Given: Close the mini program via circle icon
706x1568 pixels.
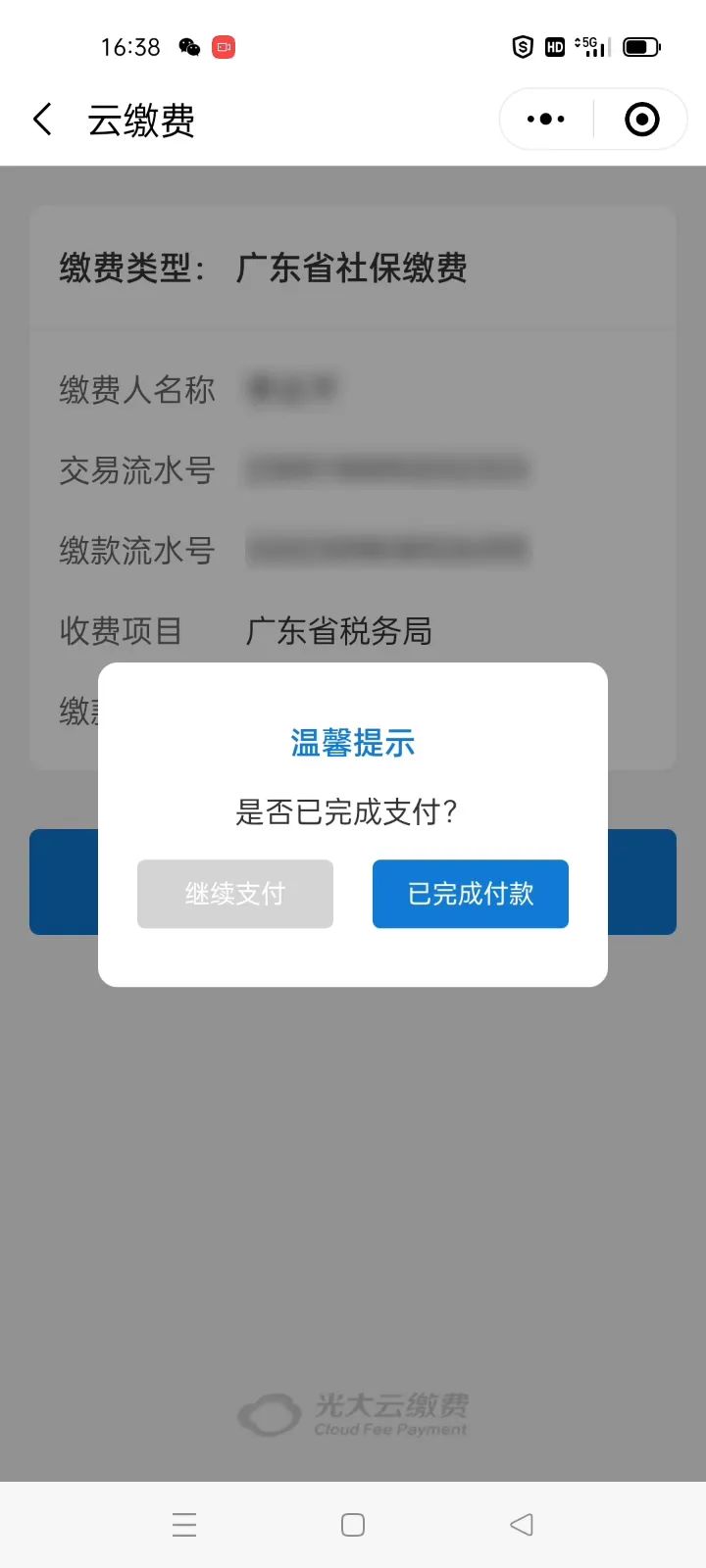Looking at the screenshot, I should 642,120.
